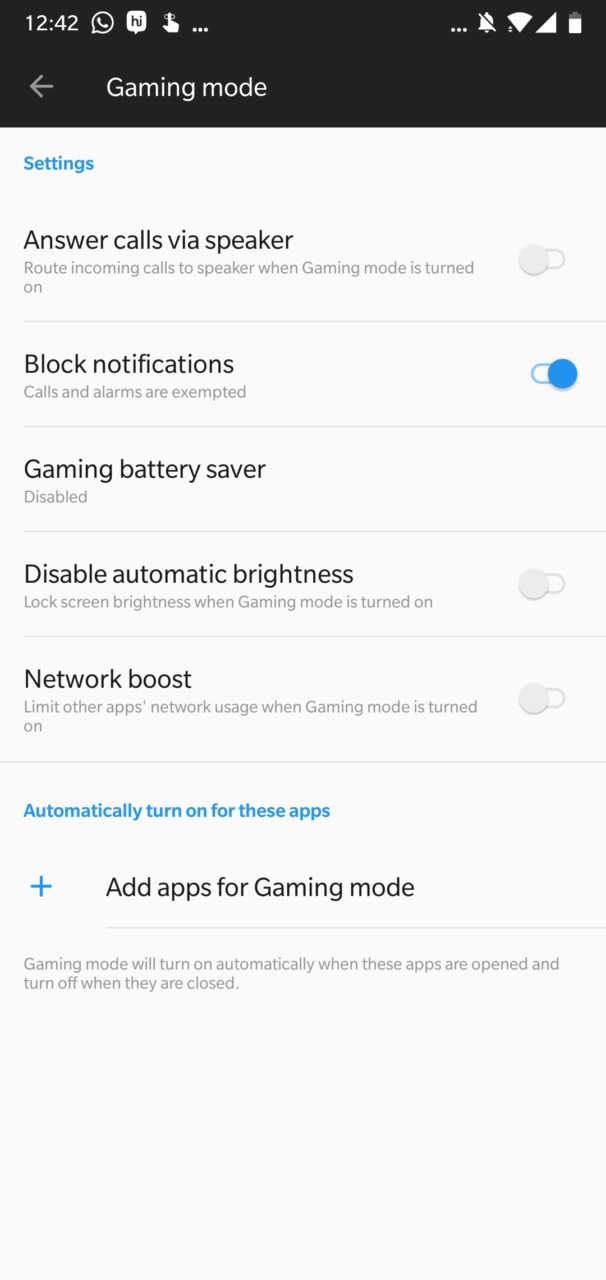Image resolution: width=606 pixels, height=1280 pixels.
Task: Open Gaming battery saver options
Action: [145, 480]
